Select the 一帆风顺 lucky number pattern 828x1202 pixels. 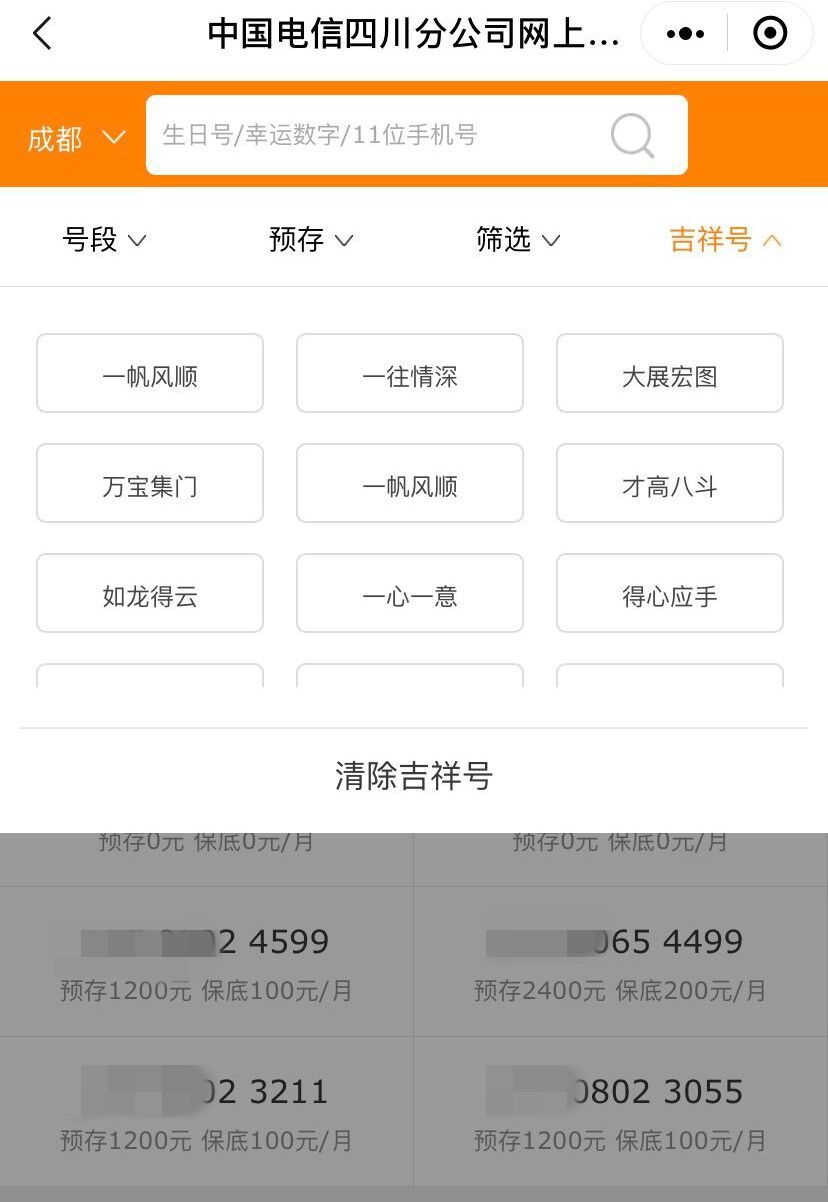pyautogui.click(x=149, y=373)
